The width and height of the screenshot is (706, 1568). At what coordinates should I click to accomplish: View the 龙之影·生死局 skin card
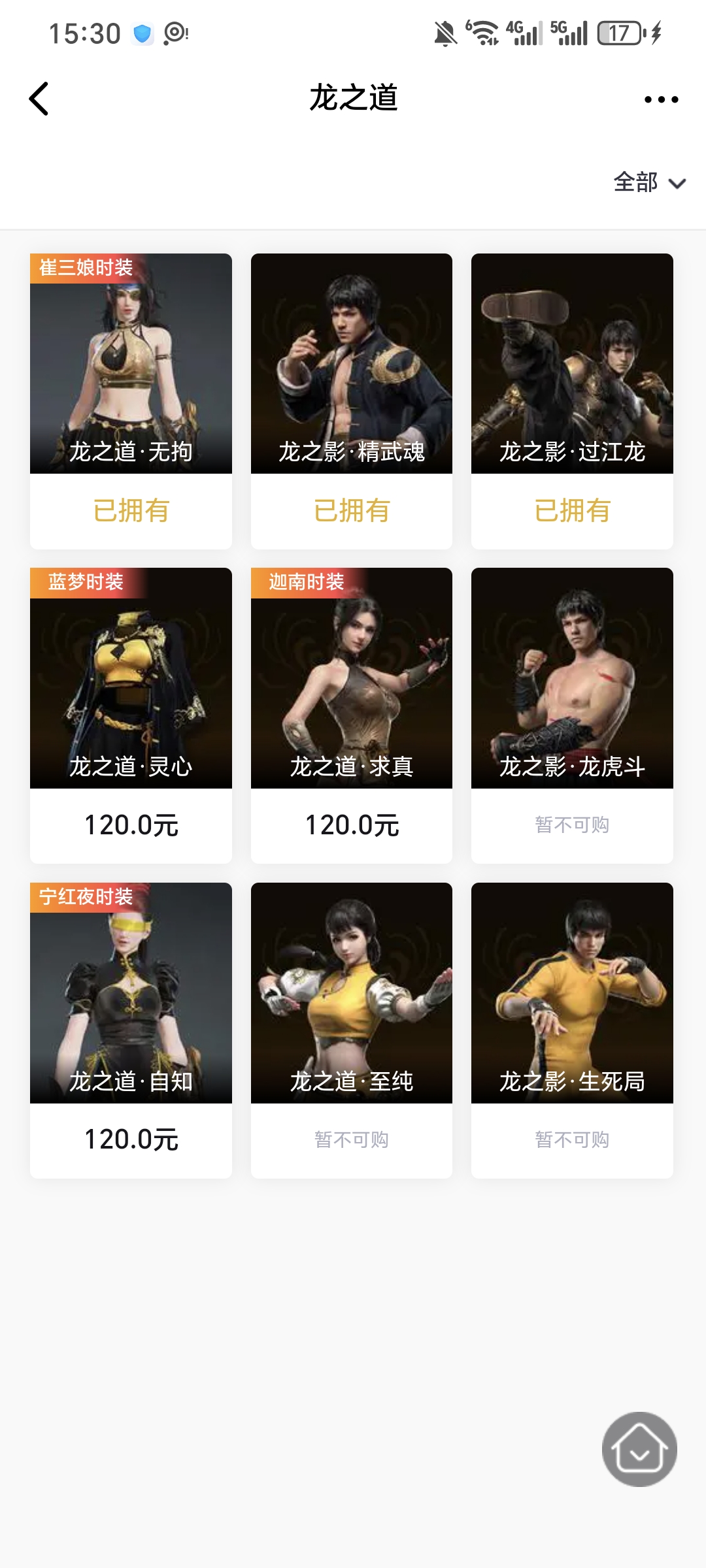pos(572,993)
